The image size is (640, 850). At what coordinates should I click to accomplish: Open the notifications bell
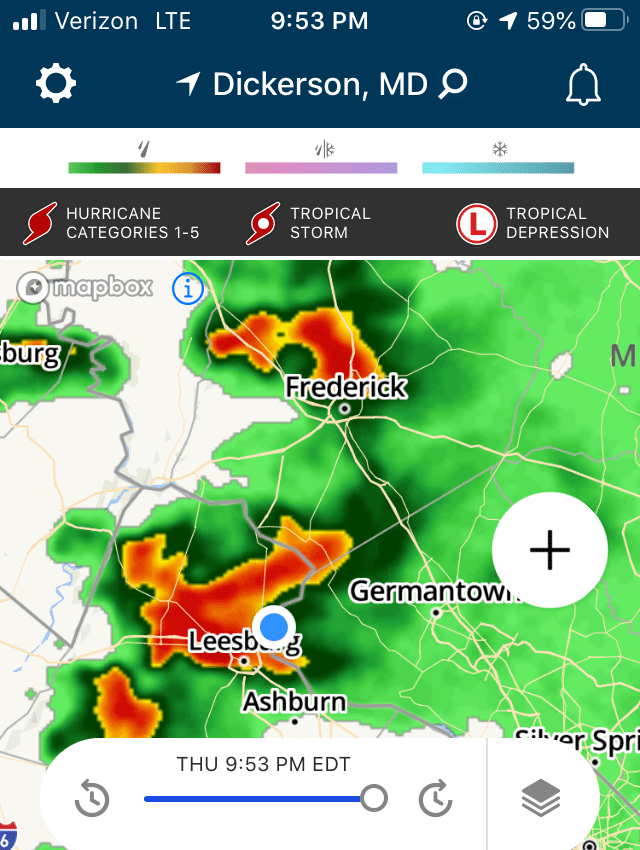click(x=583, y=86)
